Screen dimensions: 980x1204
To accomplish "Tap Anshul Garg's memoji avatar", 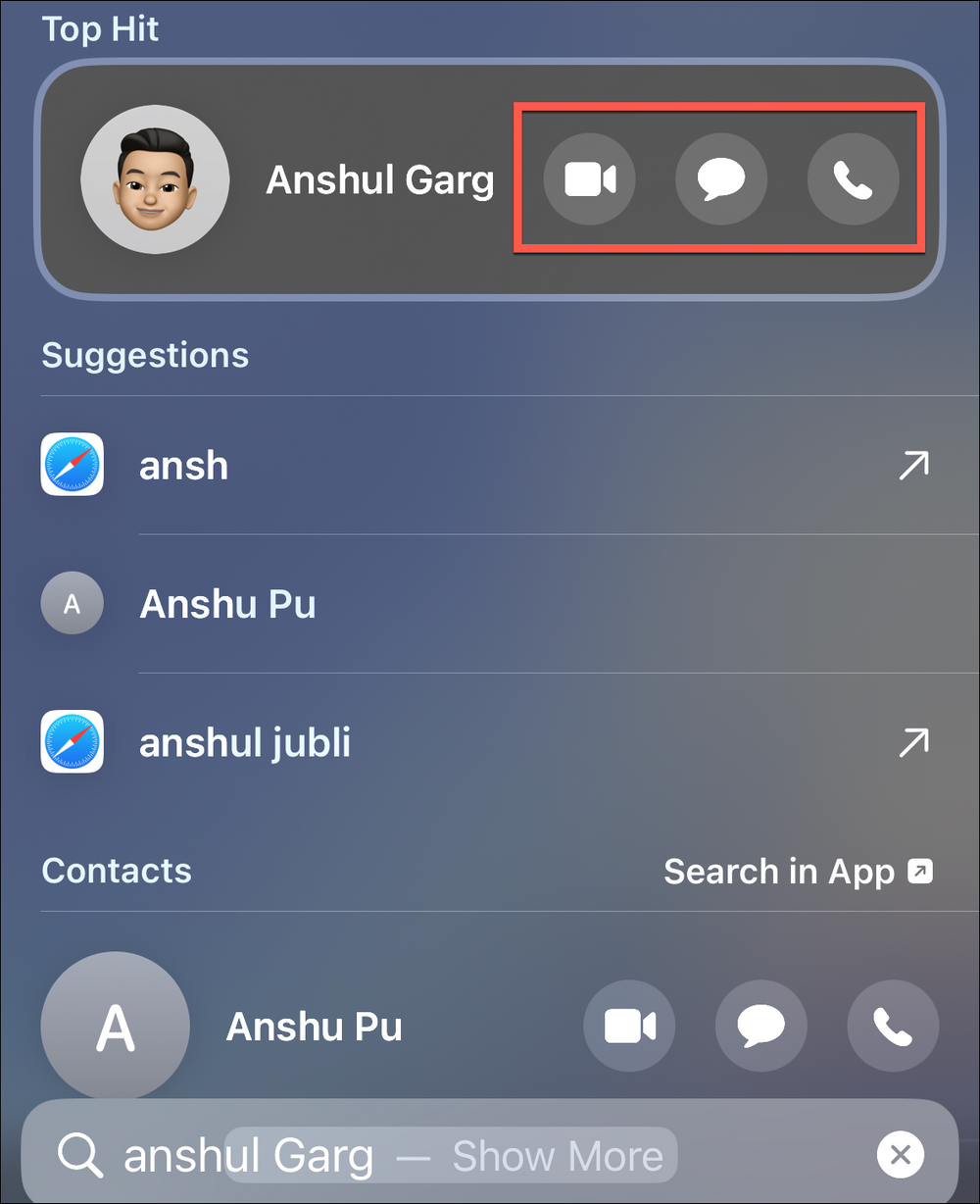I will [x=156, y=178].
